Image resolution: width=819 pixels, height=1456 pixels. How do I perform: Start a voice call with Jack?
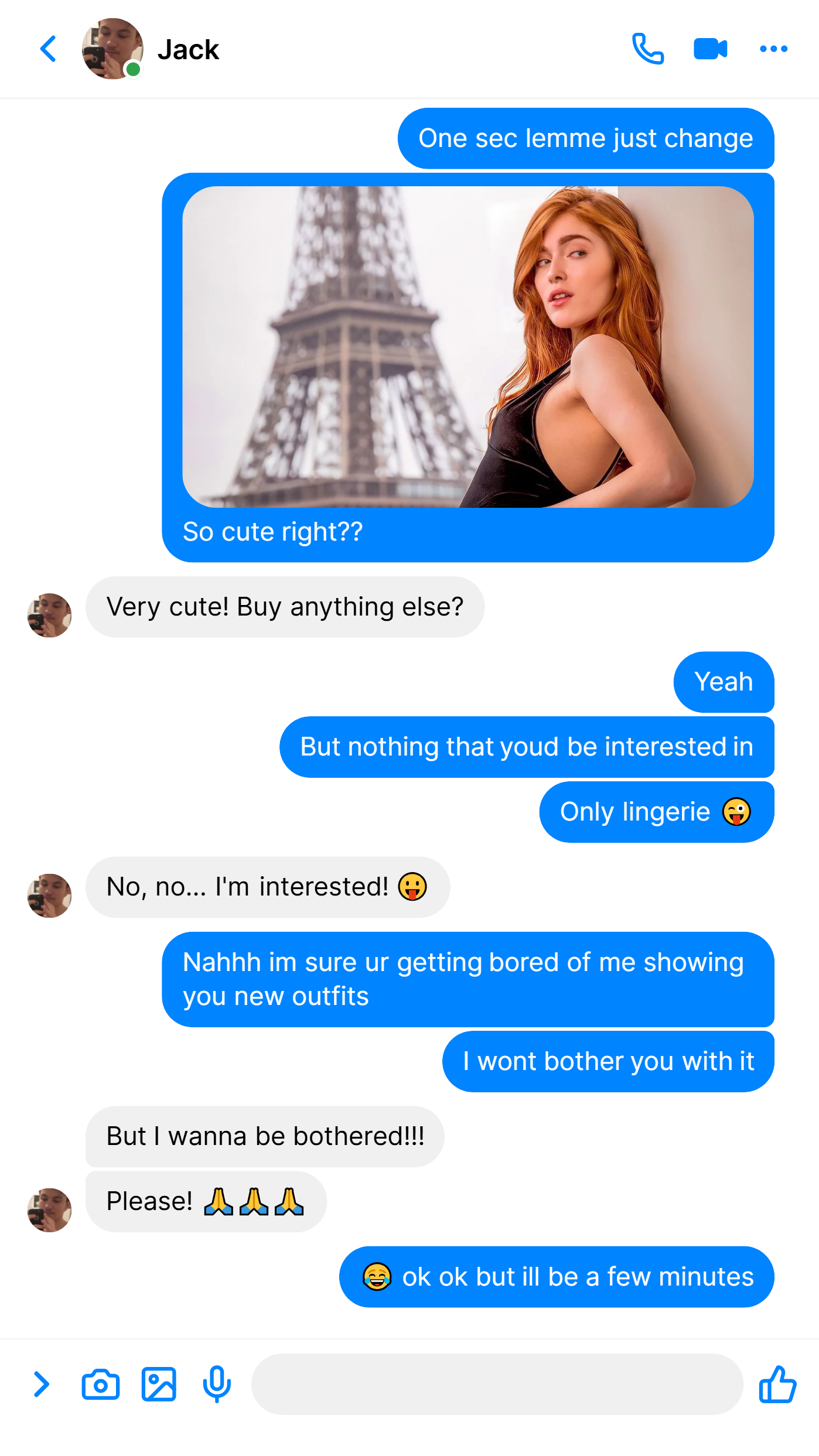[648, 49]
